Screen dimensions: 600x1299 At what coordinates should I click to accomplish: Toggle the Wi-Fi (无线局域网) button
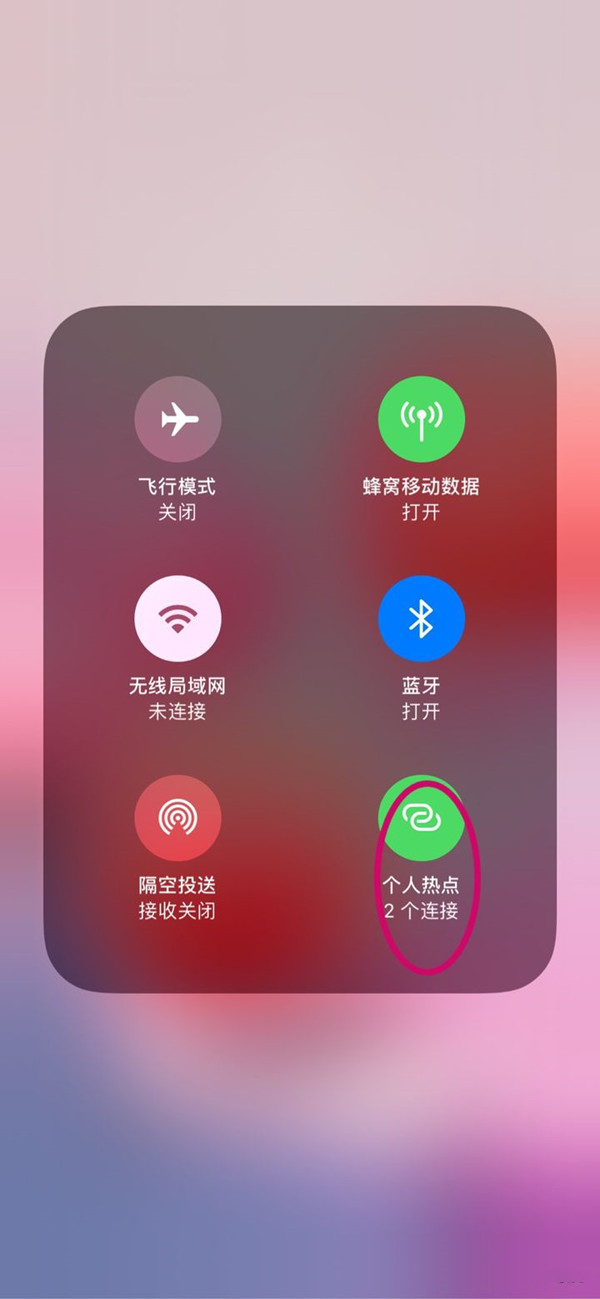tap(178, 619)
